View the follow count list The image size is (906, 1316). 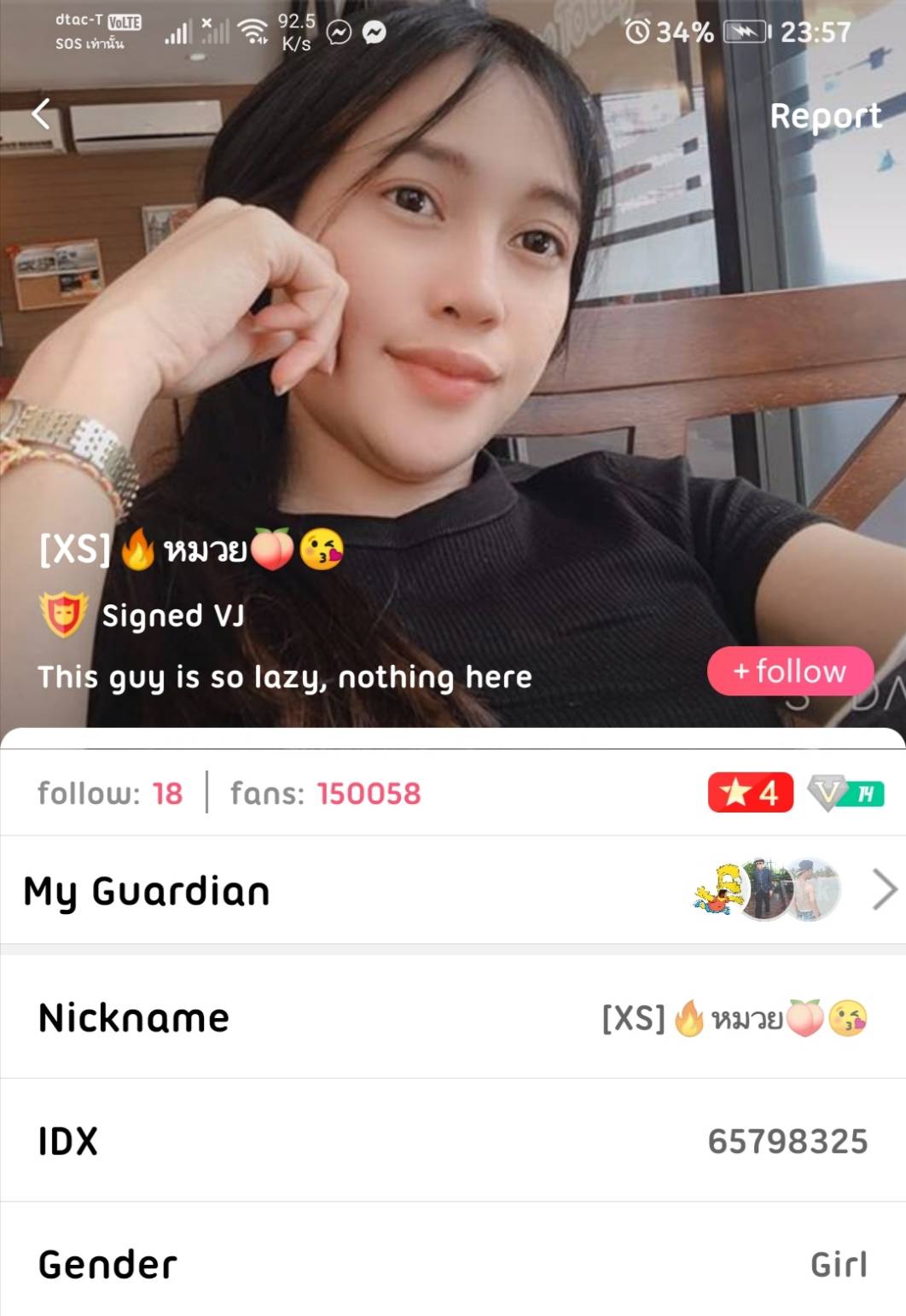coord(110,794)
